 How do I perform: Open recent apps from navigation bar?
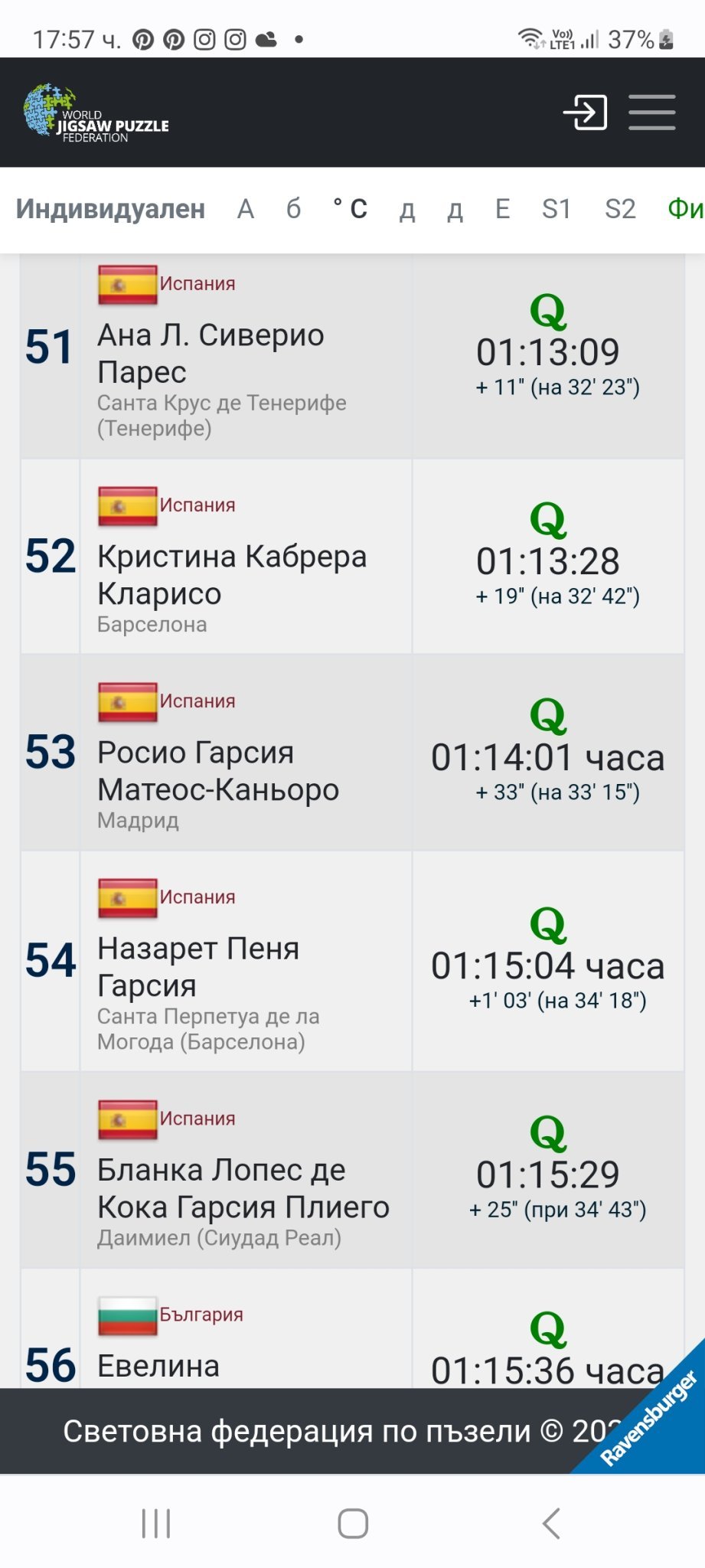(156, 1523)
